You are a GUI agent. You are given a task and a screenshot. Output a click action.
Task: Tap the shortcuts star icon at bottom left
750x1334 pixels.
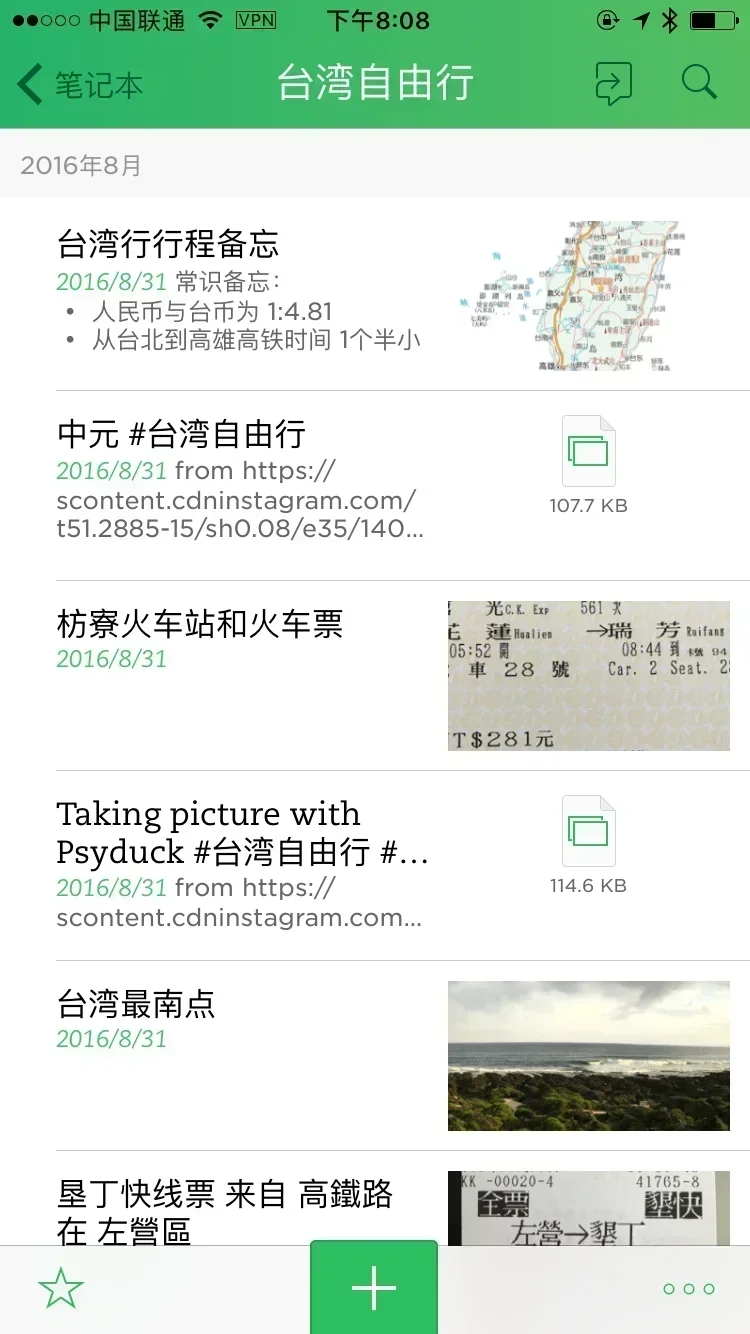click(x=60, y=1290)
